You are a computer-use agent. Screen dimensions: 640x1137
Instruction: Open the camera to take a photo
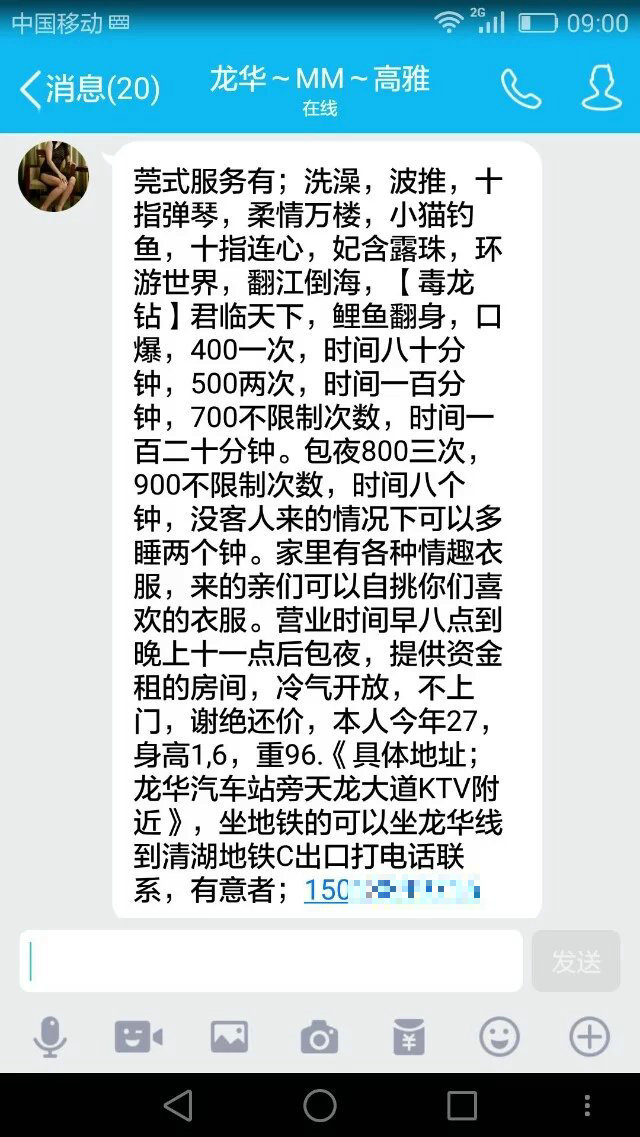(319, 1038)
